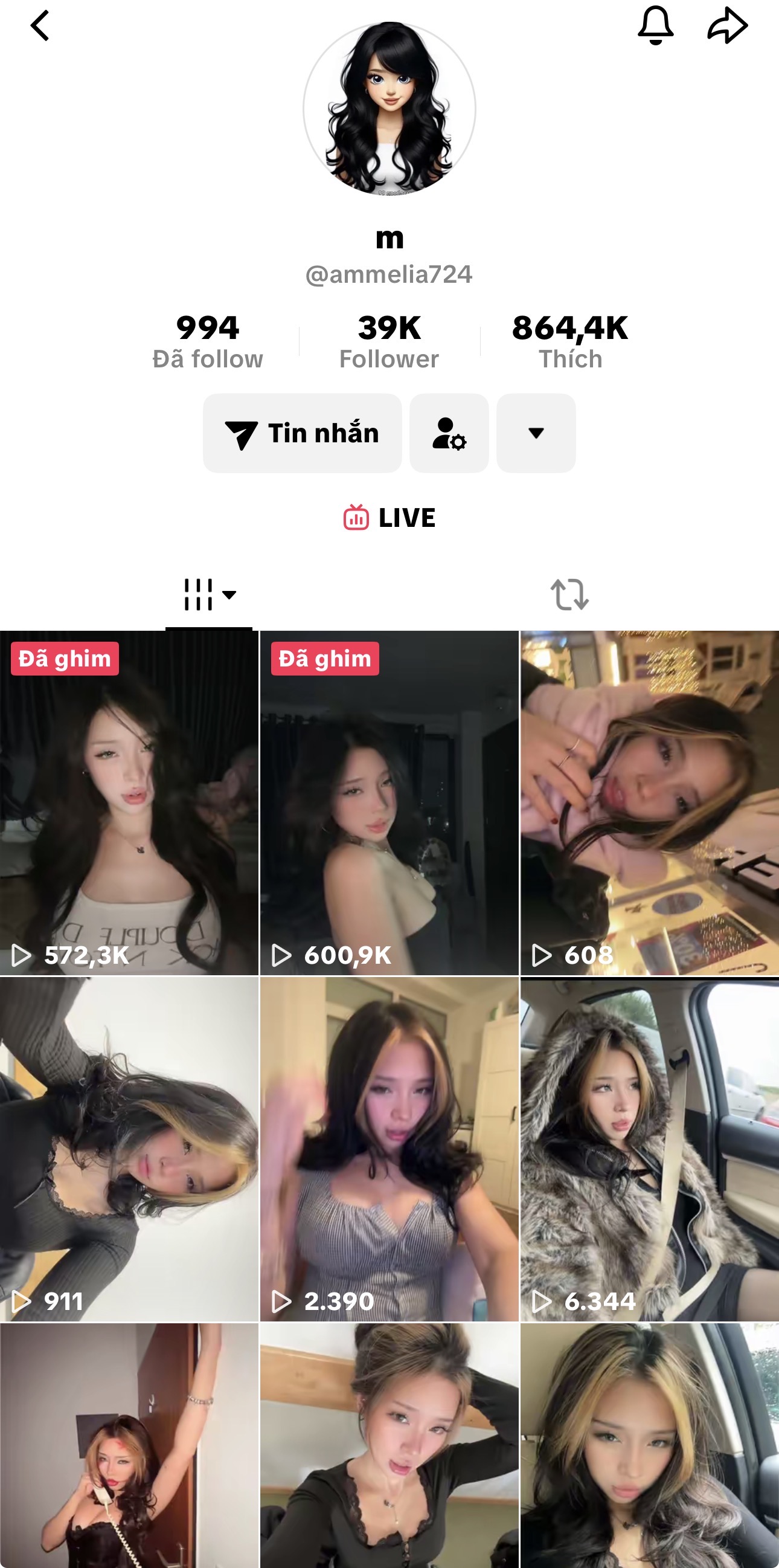Tap the Tin nhắn message button
Viewport: 779px width, 1568px height.
click(x=302, y=433)
